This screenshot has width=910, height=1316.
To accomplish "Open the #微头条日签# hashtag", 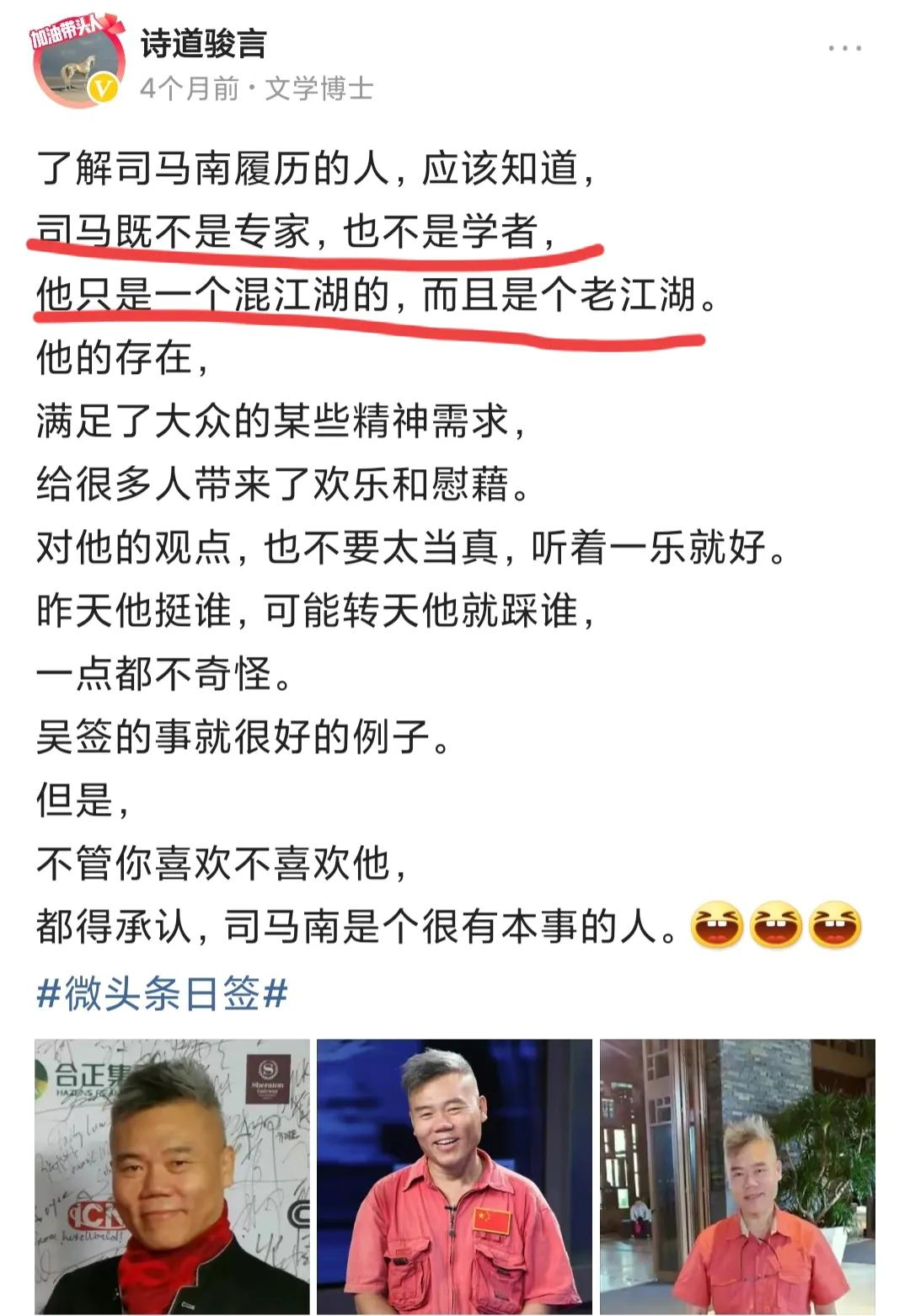I will pyautogui.click(x=163, y=994).
